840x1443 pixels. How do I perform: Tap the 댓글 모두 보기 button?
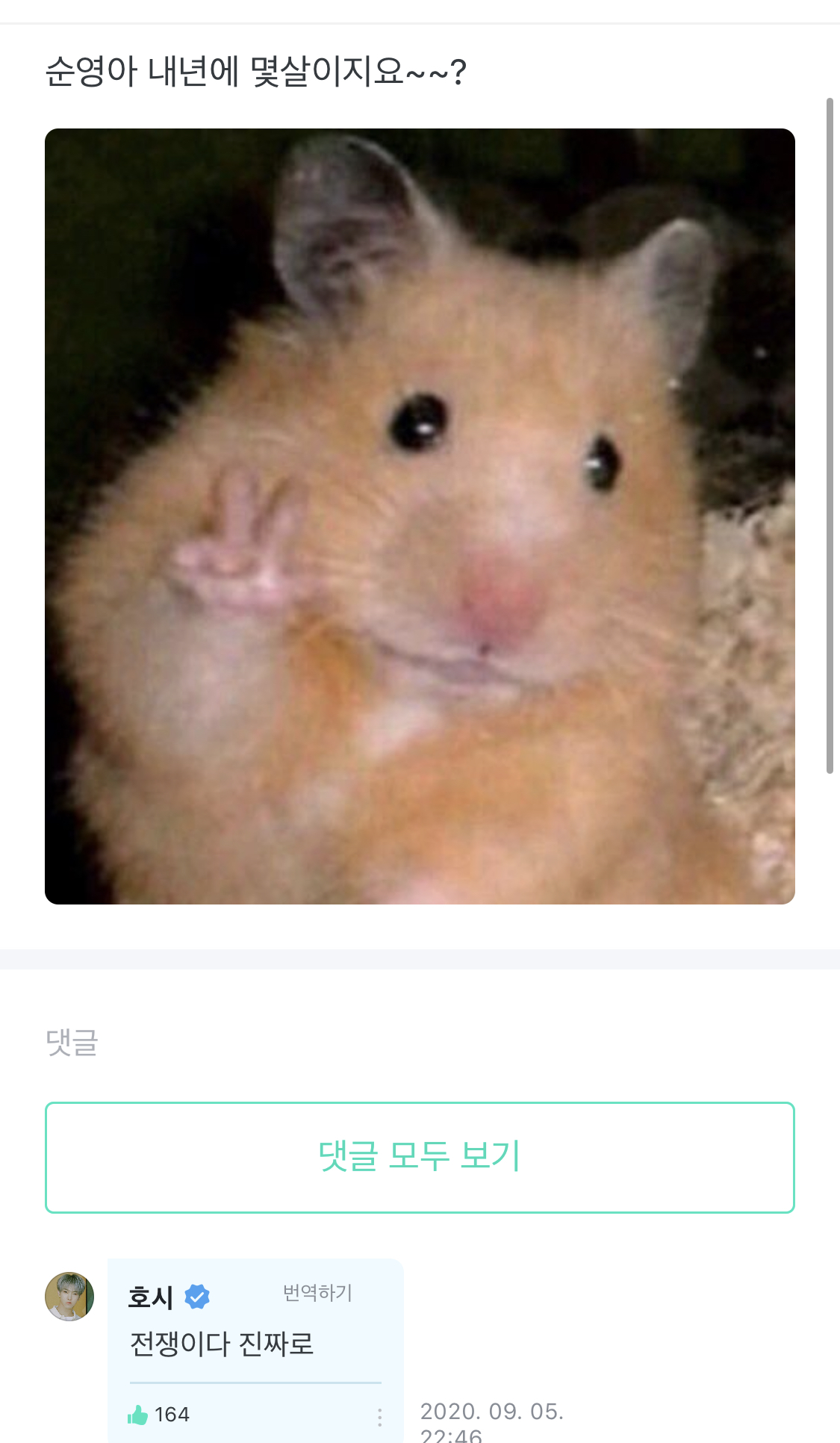[420, 1157]
